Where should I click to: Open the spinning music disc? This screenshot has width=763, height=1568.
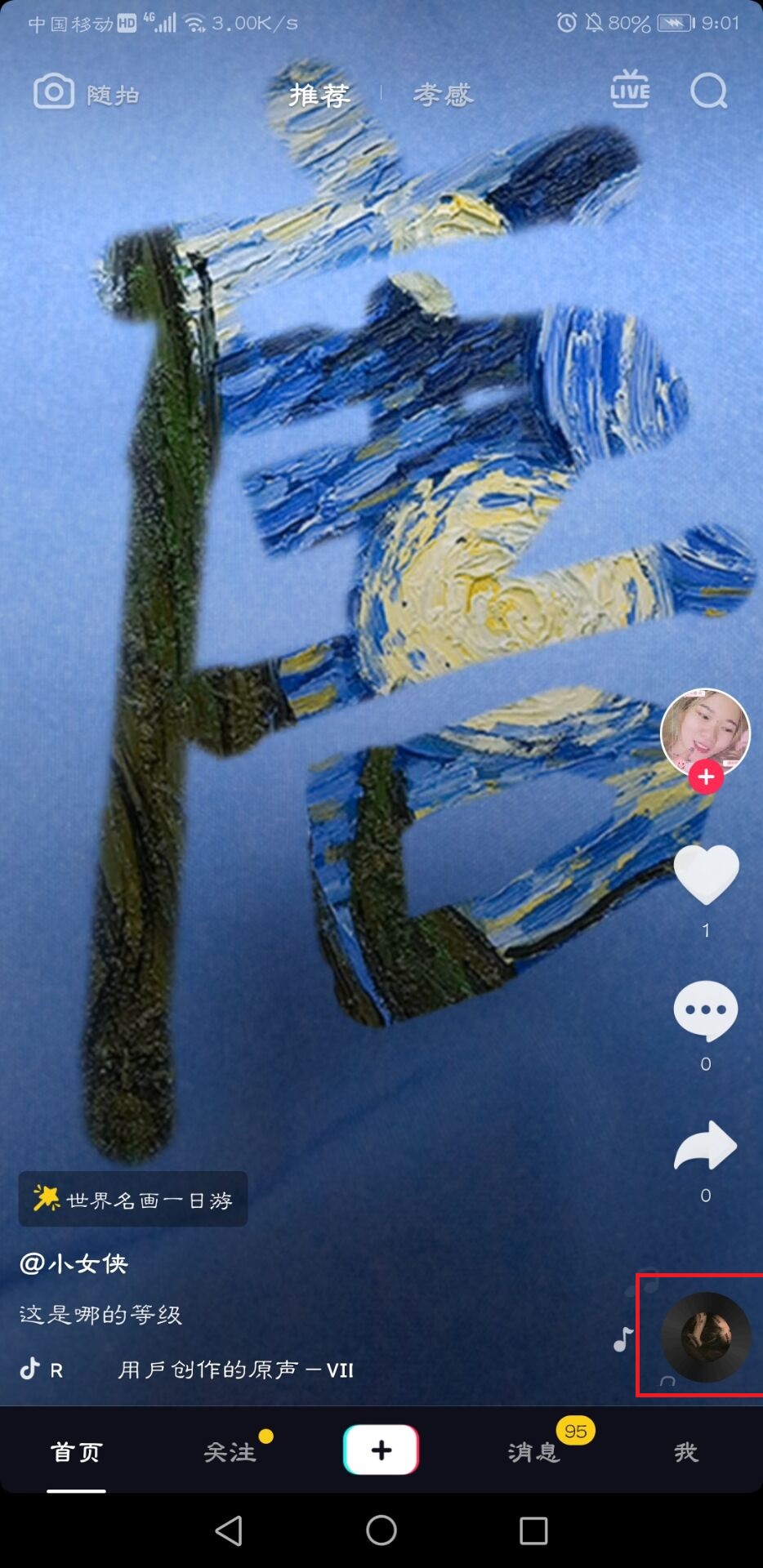tap(705, 1337)
